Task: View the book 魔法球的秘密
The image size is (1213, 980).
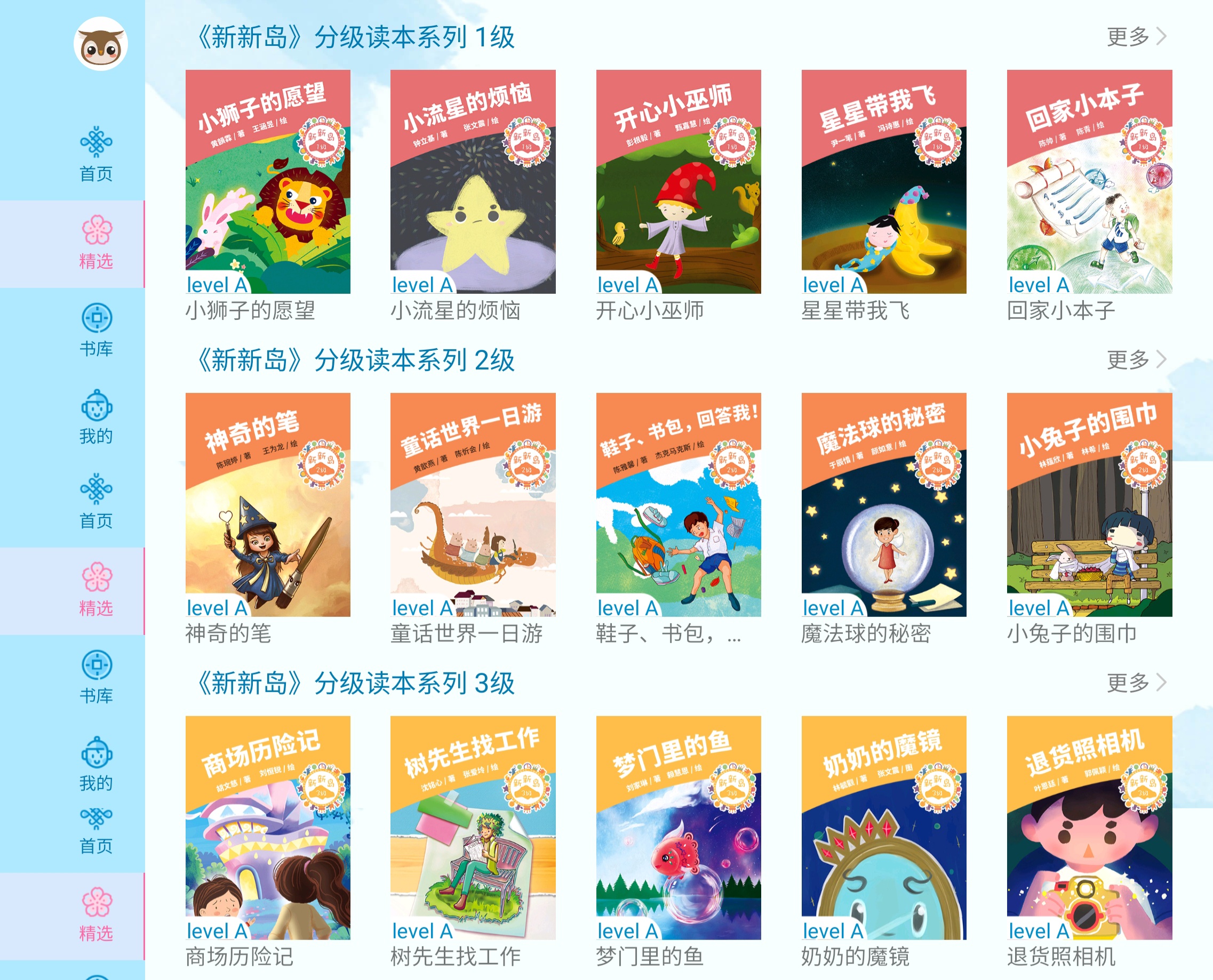Action: click(884, 505)
